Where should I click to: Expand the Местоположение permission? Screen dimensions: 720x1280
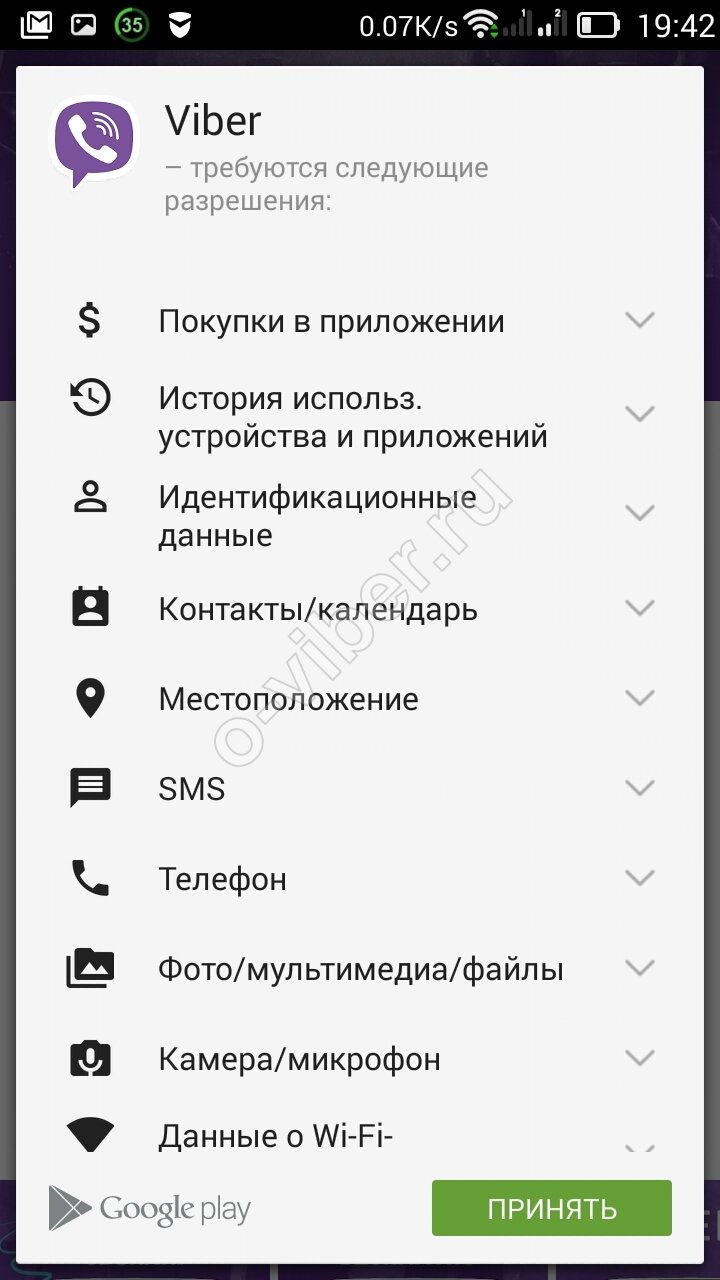(x=639, y=697)
